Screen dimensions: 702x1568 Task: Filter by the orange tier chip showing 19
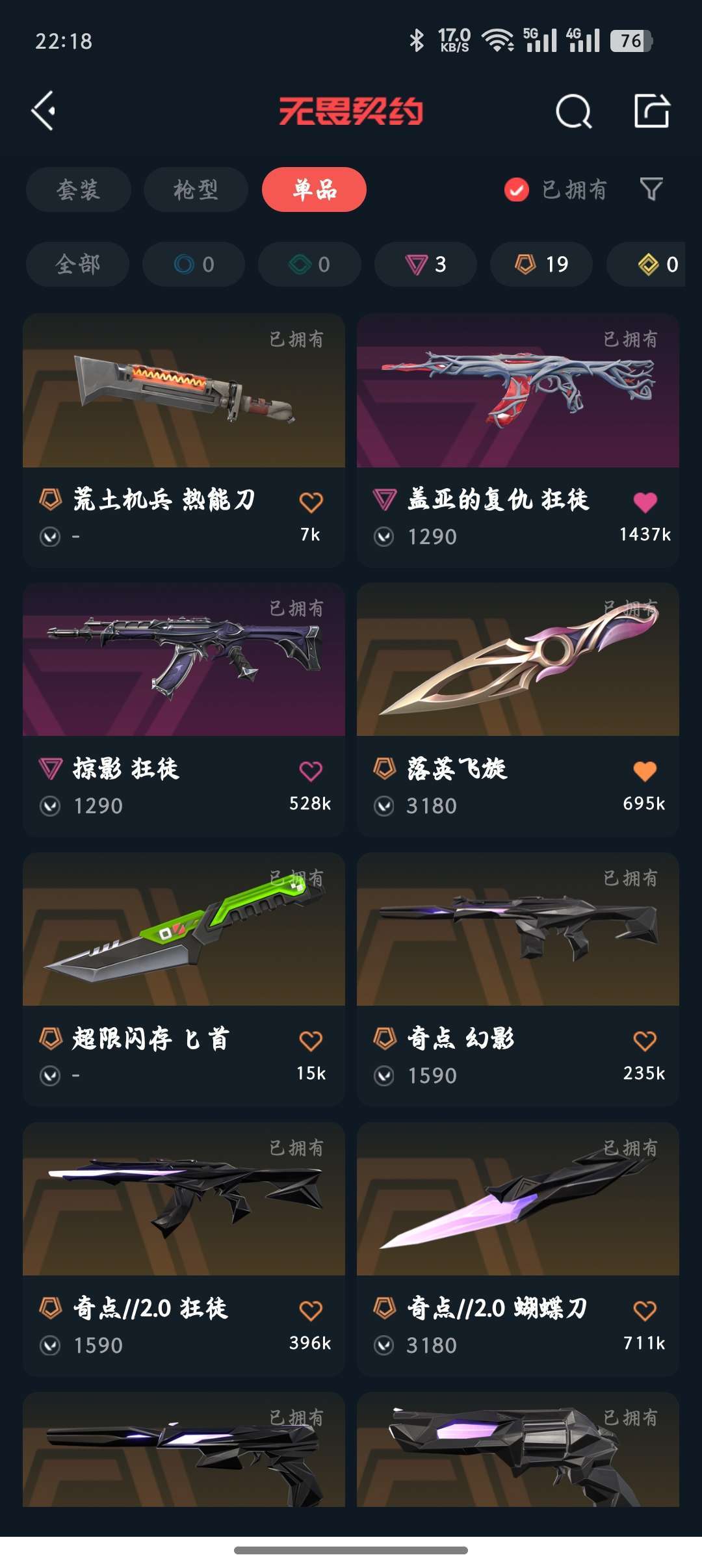click(x=541, y=265)
